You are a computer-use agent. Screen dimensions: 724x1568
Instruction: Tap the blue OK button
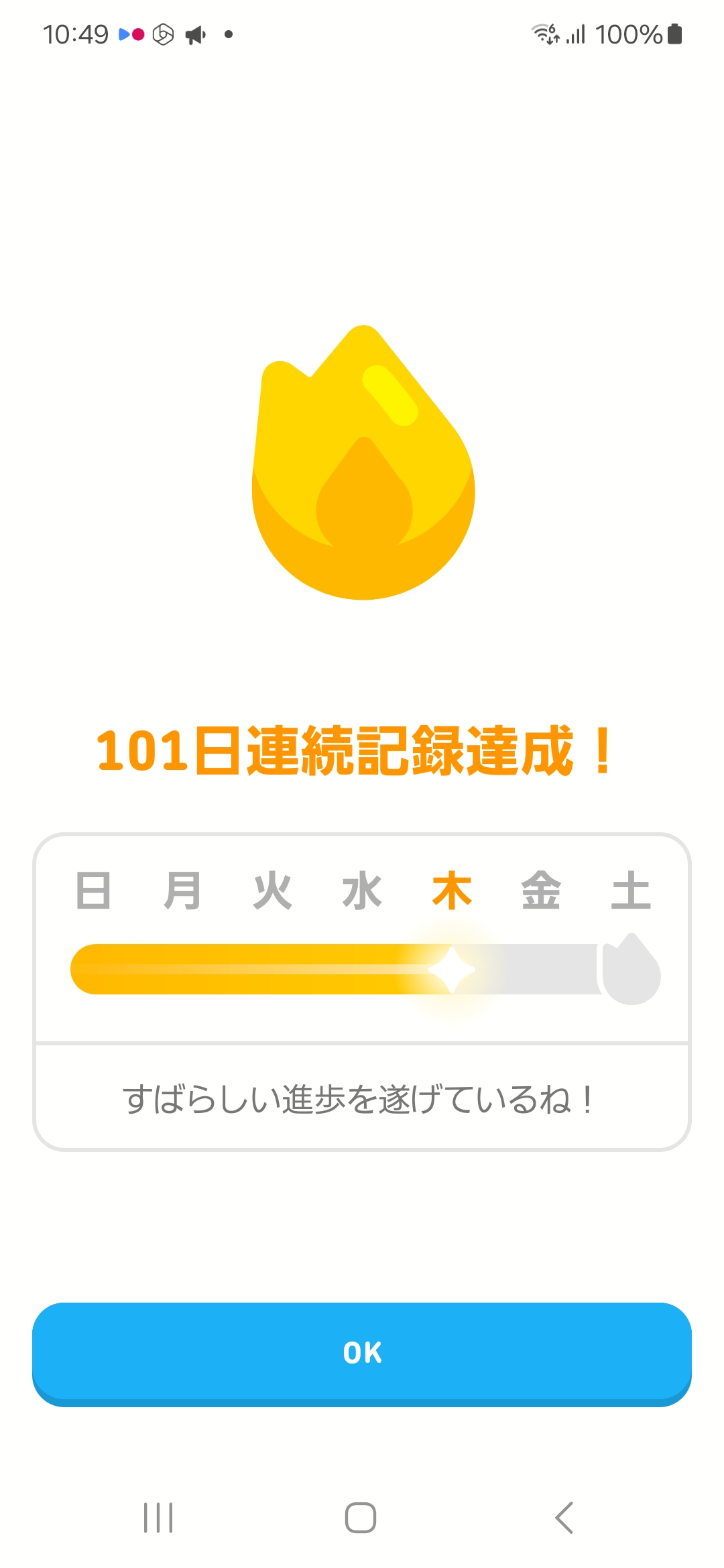coord(362,1352)
